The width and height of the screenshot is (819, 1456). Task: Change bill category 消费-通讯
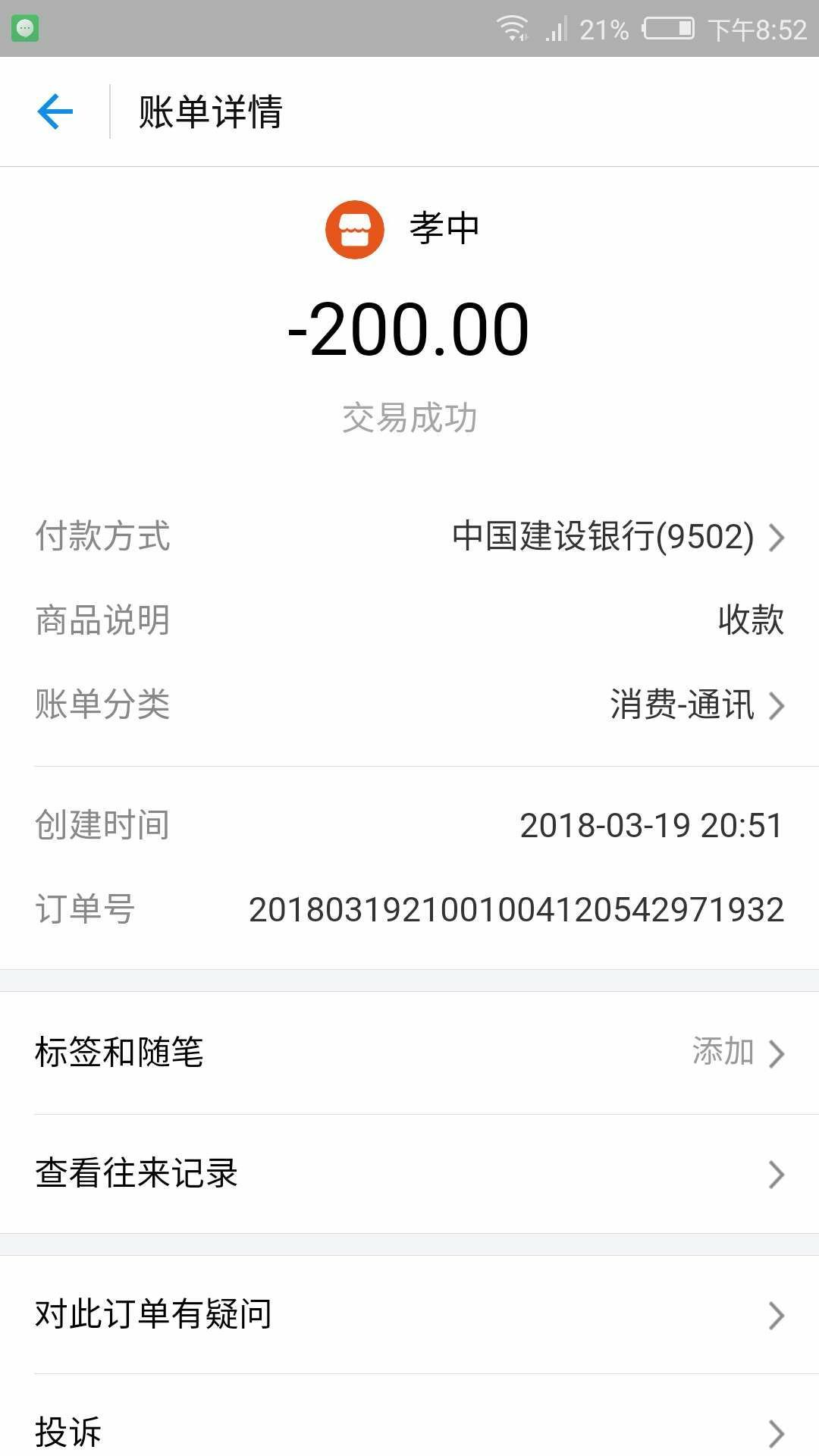coord(409,704)
